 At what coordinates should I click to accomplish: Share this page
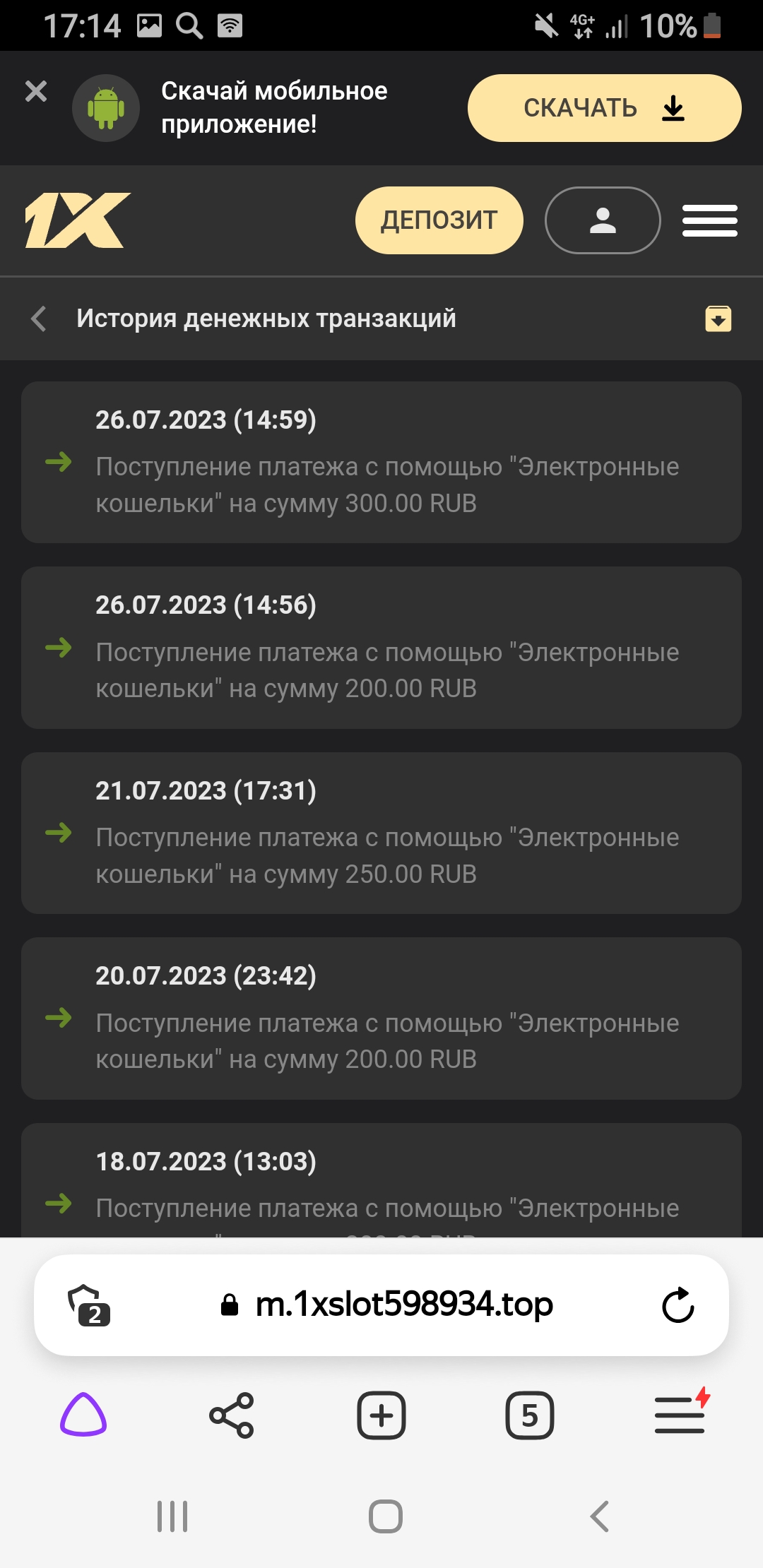232,1415
